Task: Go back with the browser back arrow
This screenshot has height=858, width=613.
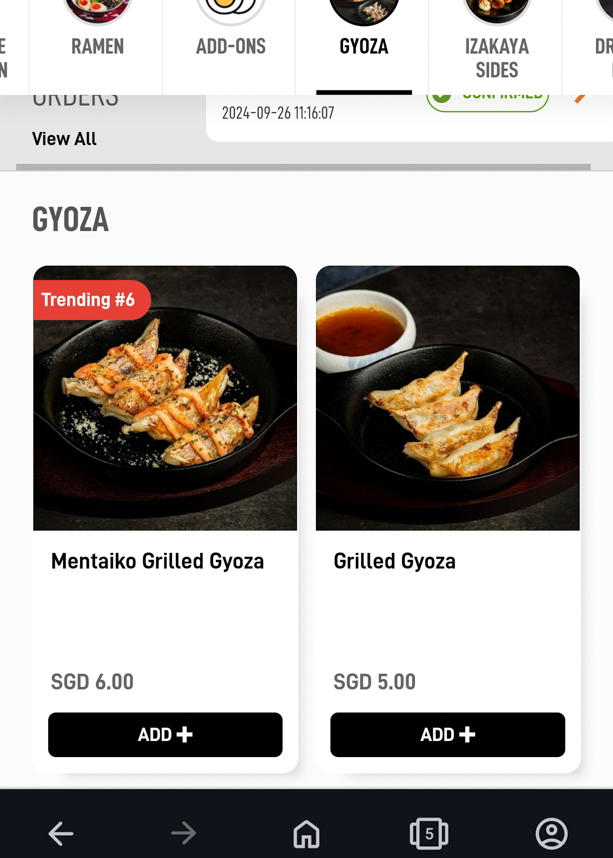Action: (x=61, y=833)
